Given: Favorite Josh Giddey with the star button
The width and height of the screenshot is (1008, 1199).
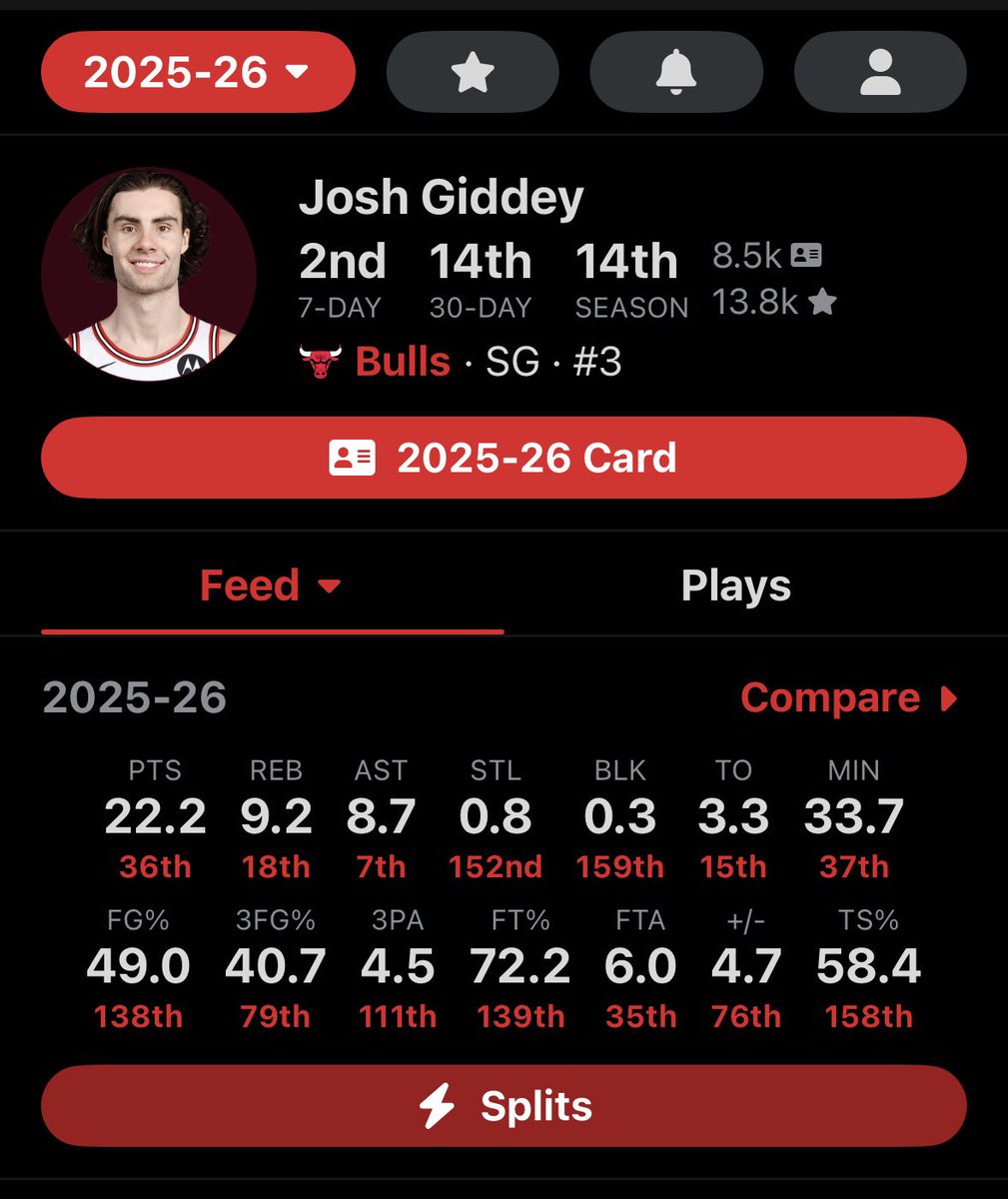Looking at the screenshot, I should [473, 73].
